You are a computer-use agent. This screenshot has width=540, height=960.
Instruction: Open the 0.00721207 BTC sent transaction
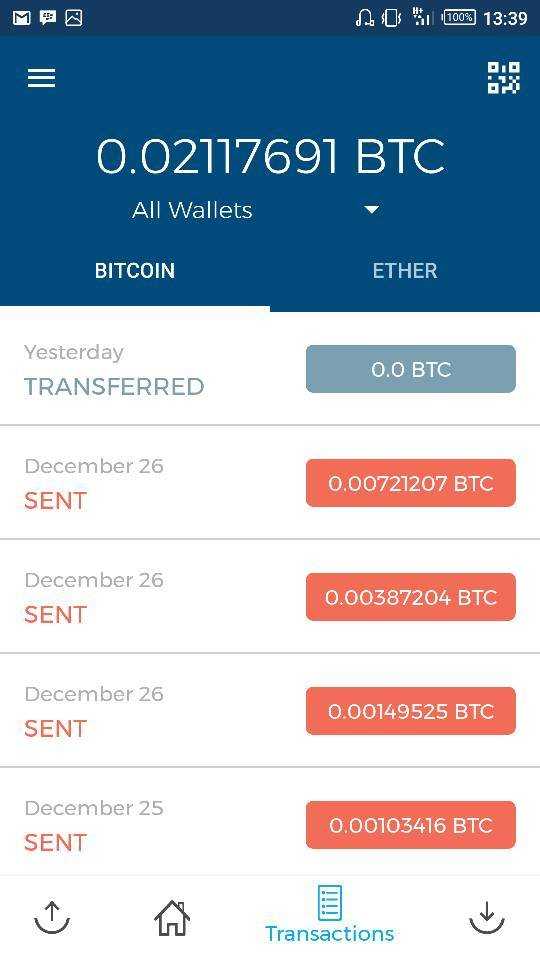[270, 482]
